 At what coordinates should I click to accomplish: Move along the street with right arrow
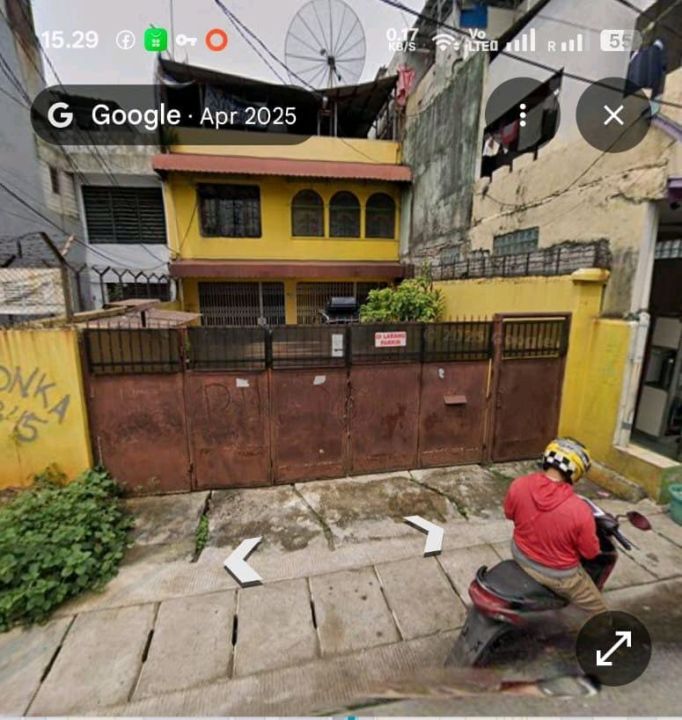426,534
